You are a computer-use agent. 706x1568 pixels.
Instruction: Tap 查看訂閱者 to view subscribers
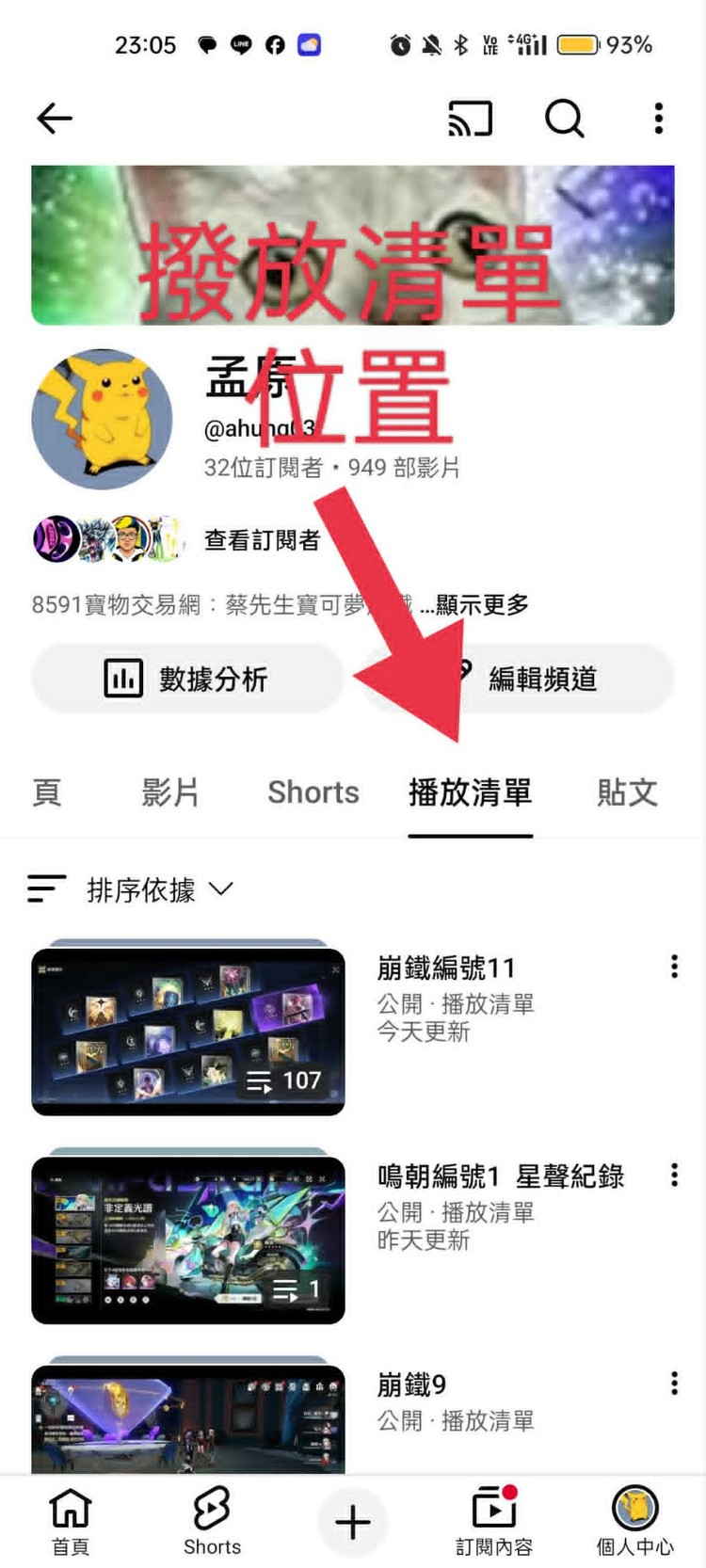click(x=261, y=541)
